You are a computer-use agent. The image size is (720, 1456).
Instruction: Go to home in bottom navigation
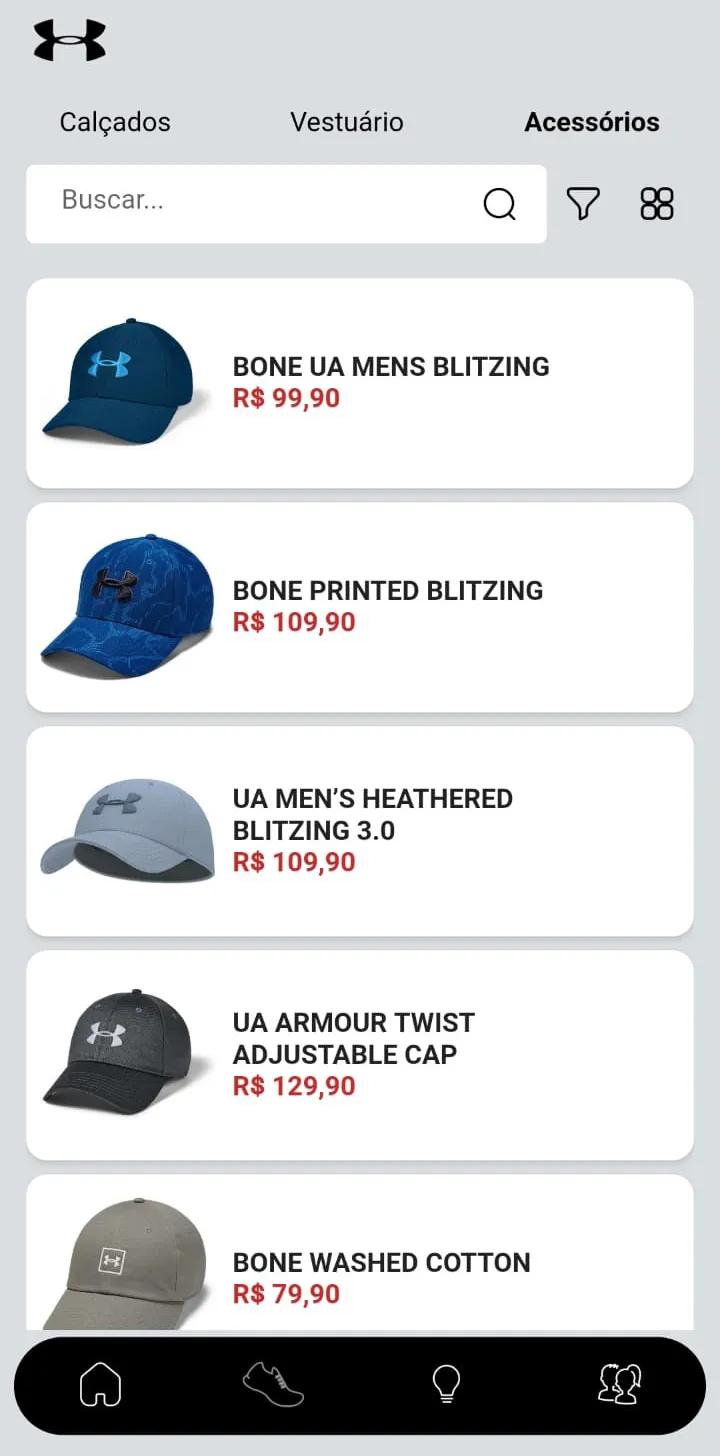point(100,1385)
